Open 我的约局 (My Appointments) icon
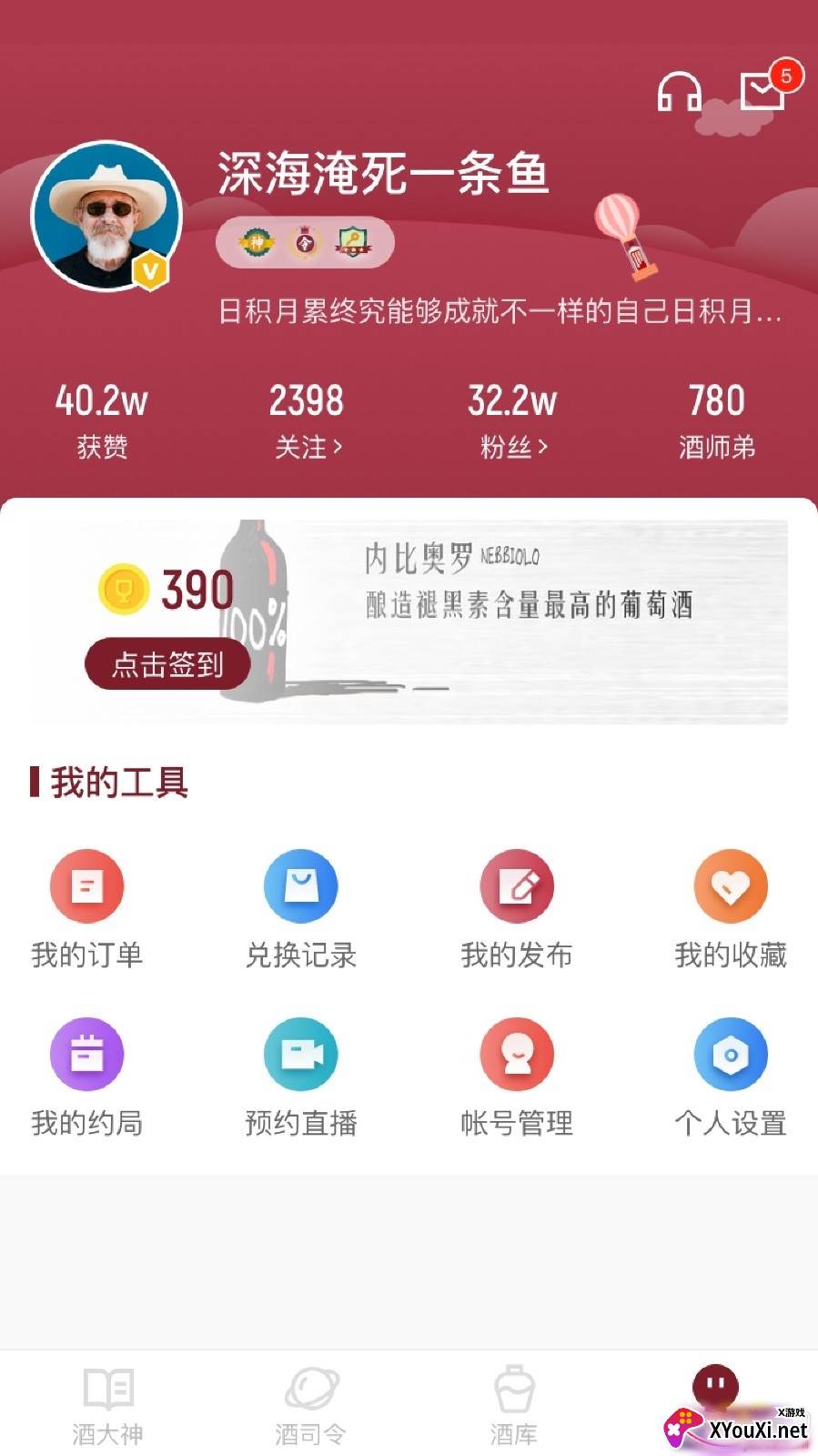This screenshot has height=1456, width=818. [87, 1053]
